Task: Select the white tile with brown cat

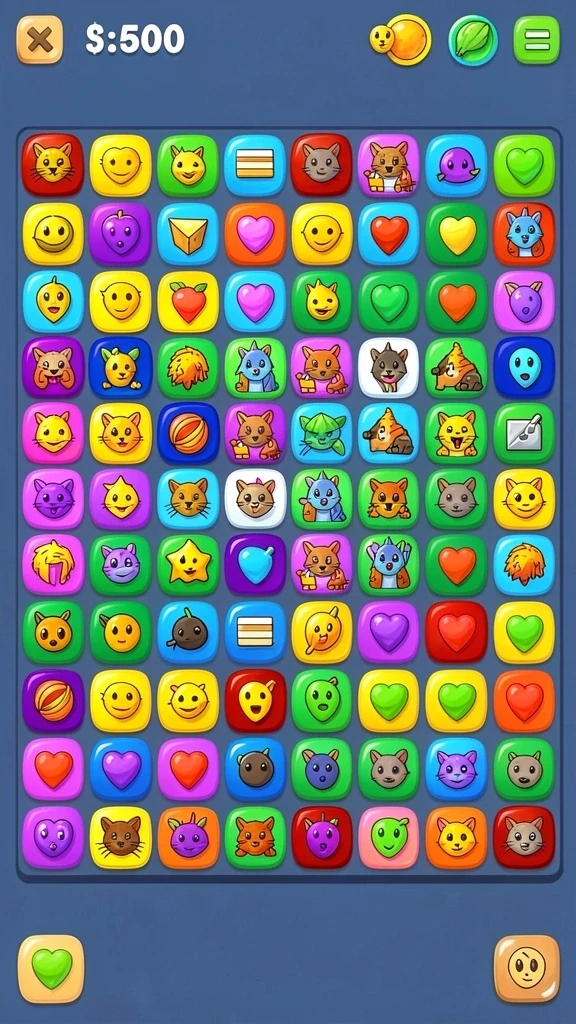Action: [x=255, y=500]
